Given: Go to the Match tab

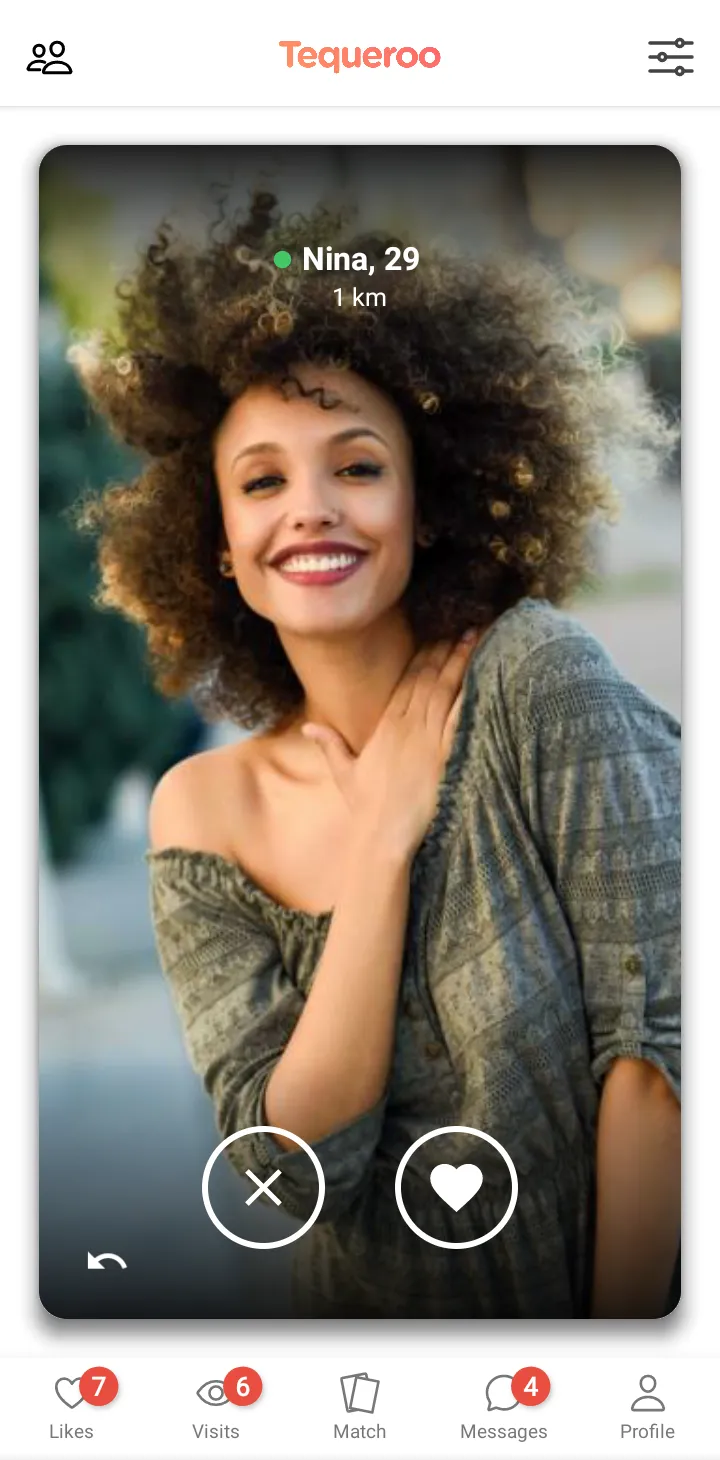Looking at the screenshot, I should tap(360, 1406).
